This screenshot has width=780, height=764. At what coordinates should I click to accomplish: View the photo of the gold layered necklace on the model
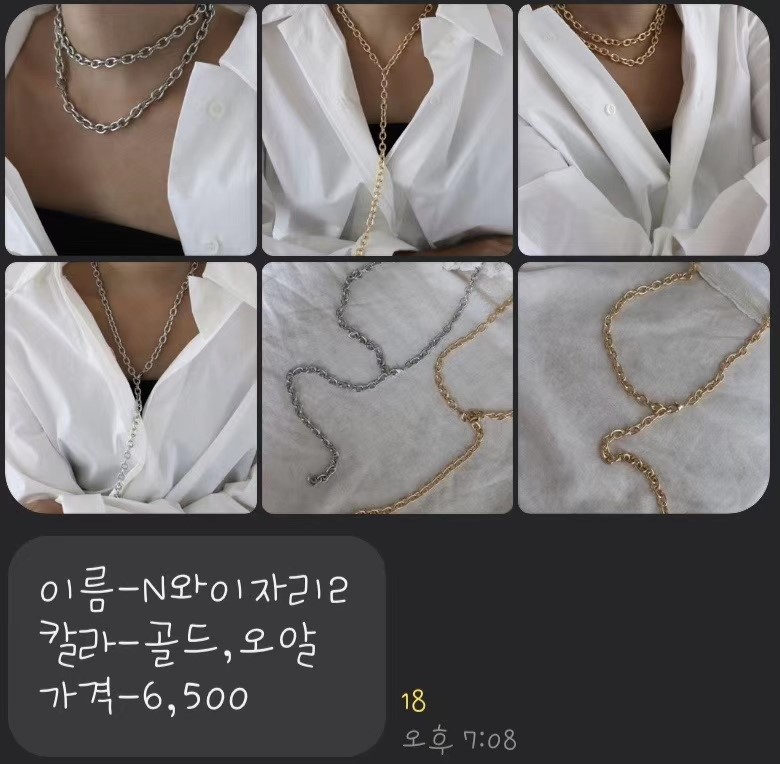pyautogui.click(x=643, y=130)
